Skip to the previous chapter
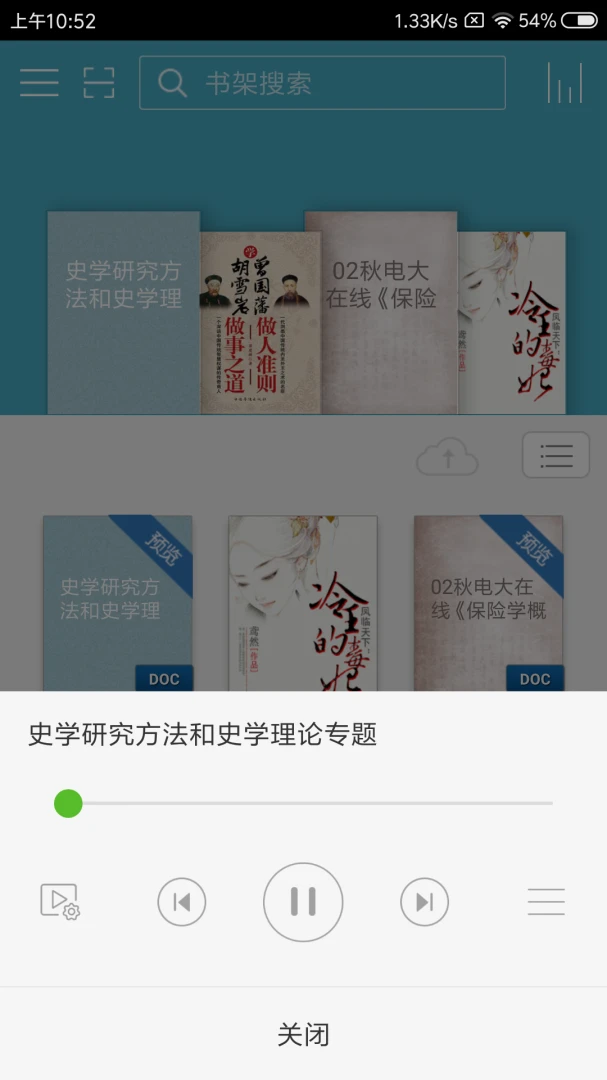This screenshot has height=1080, width=607. click(182, 903)
